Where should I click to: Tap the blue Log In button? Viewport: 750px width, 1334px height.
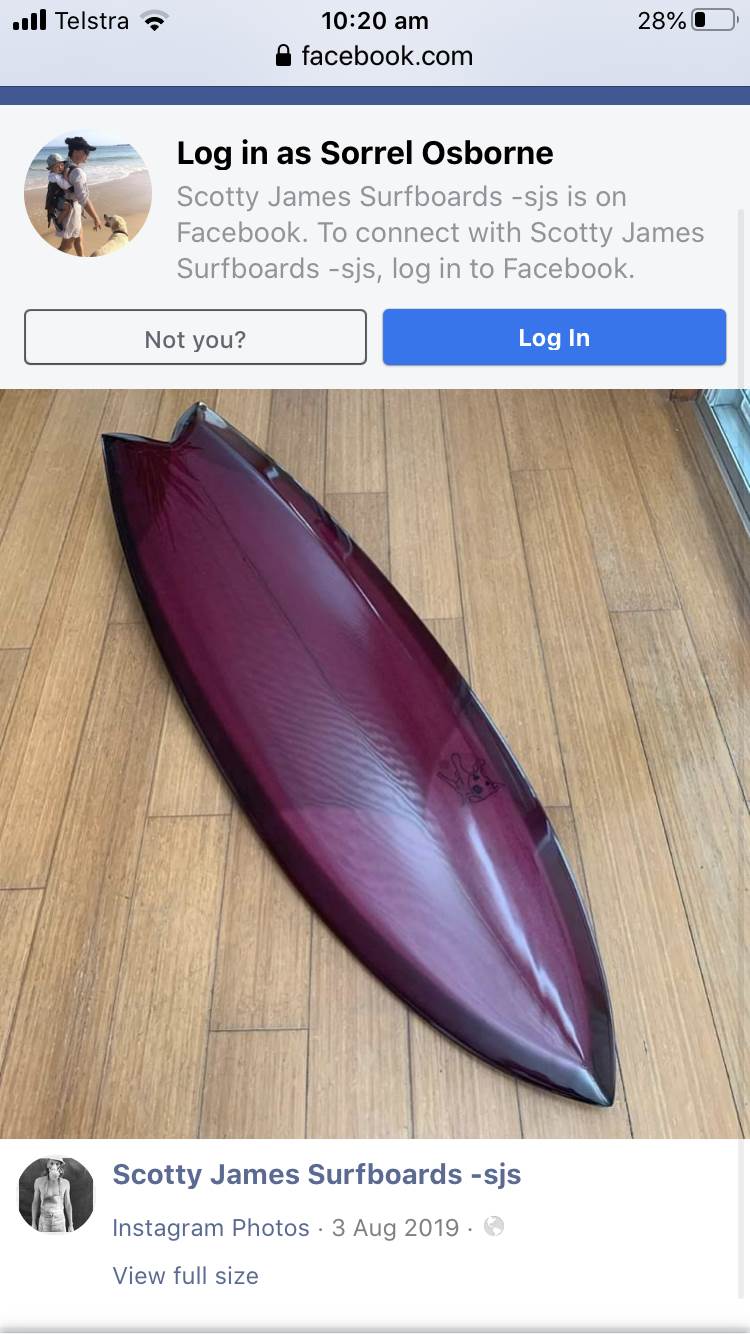(554, 337)
